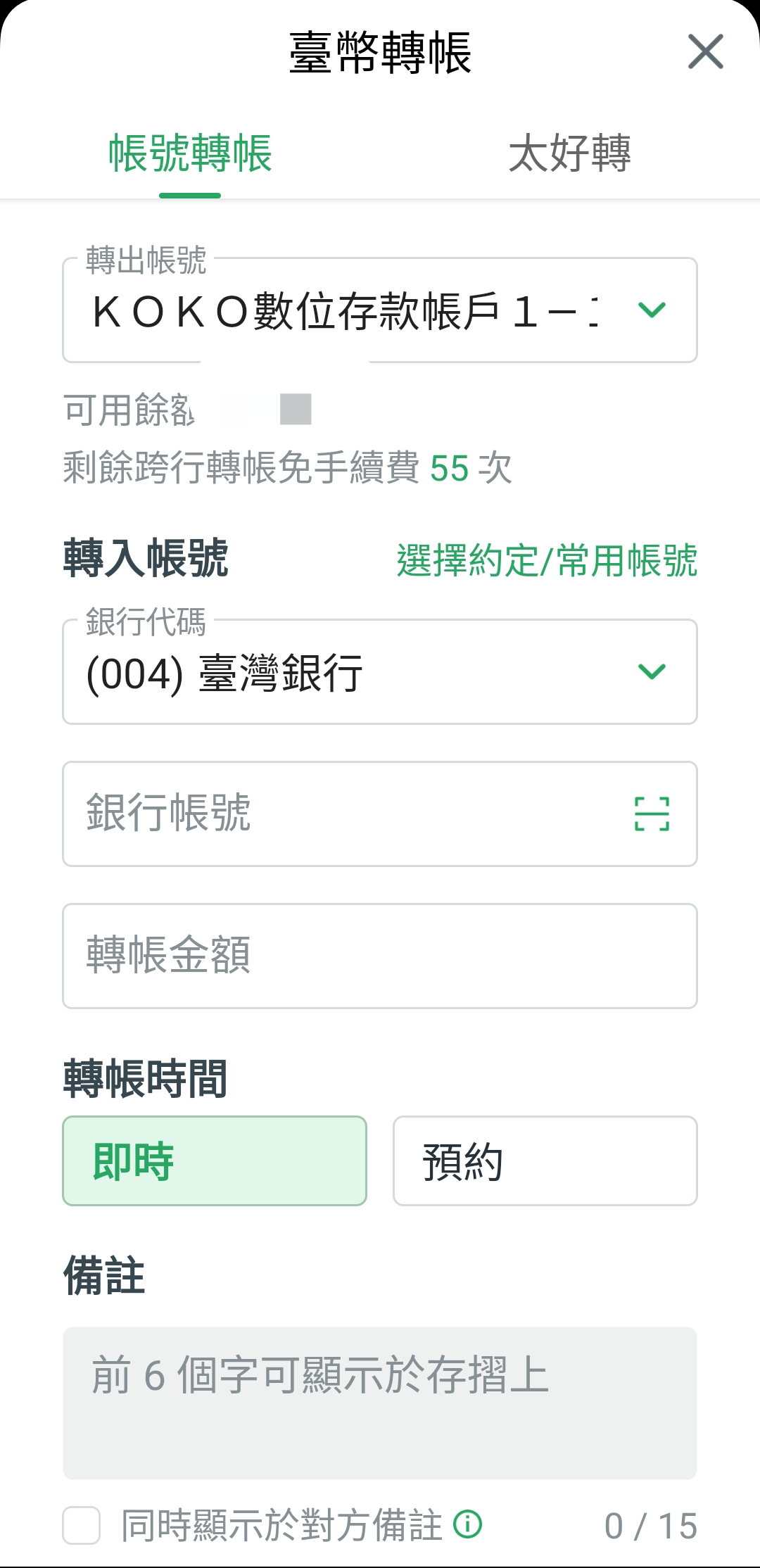Check 同時顯示於對方備註 checkbox
The width and height of the screenshot is (760, 1568).
coord(81,1526)
